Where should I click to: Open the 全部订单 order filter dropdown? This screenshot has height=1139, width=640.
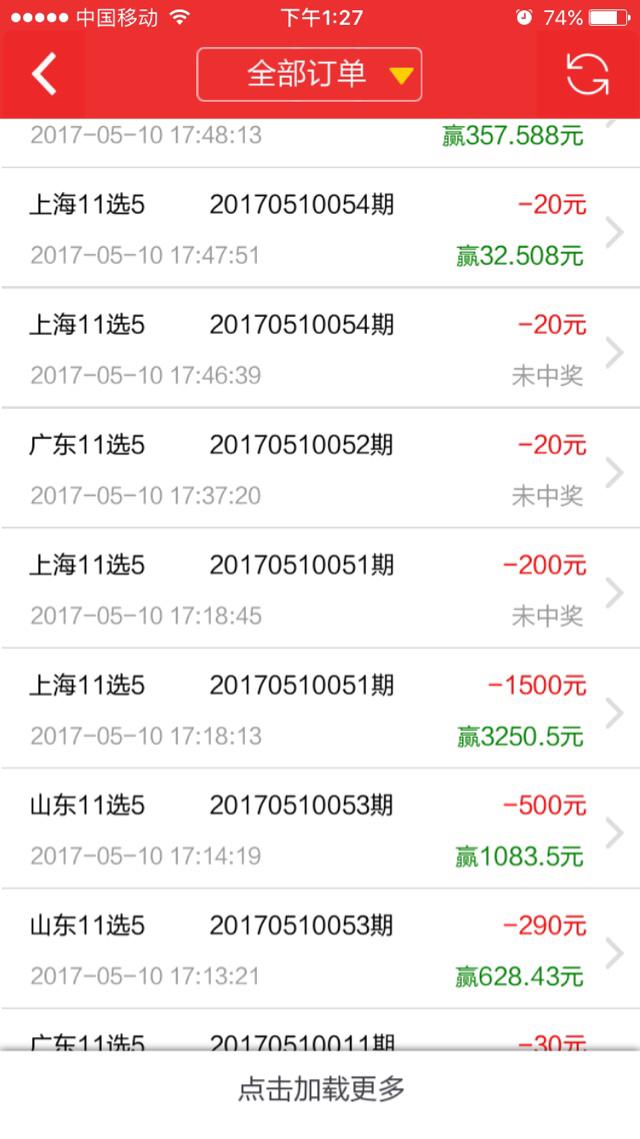click(x=309, y=74)
